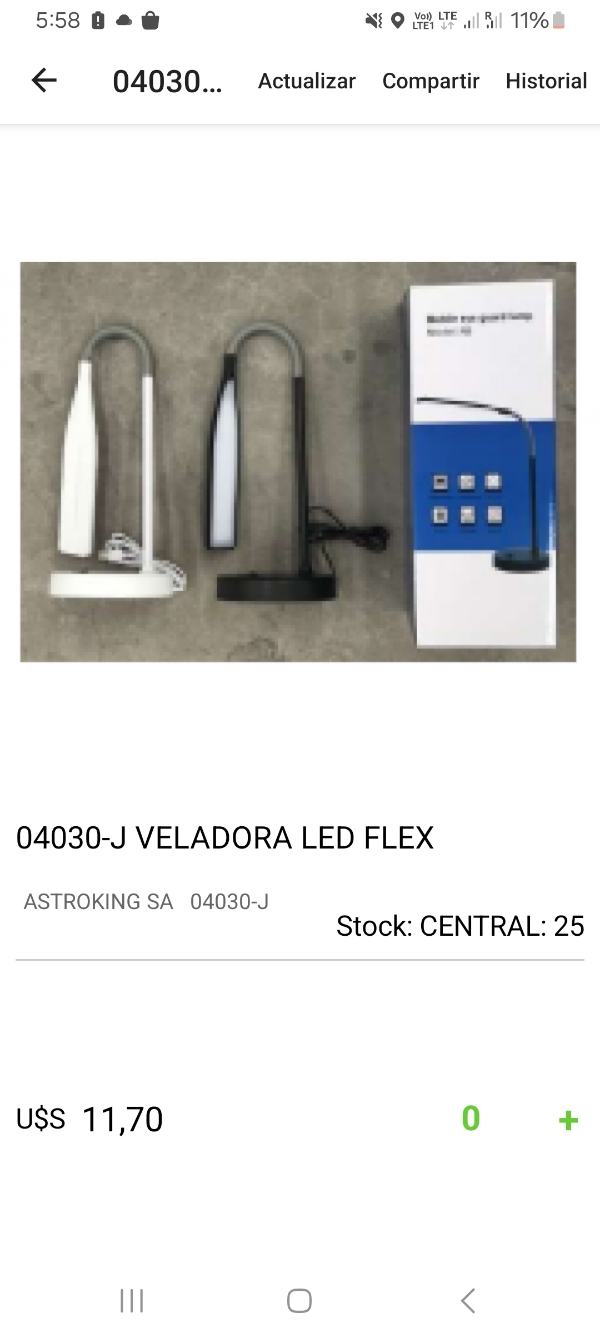600x1338 pixels.
Task: Open the recent apps system button
Action: tap(131, 1300)
